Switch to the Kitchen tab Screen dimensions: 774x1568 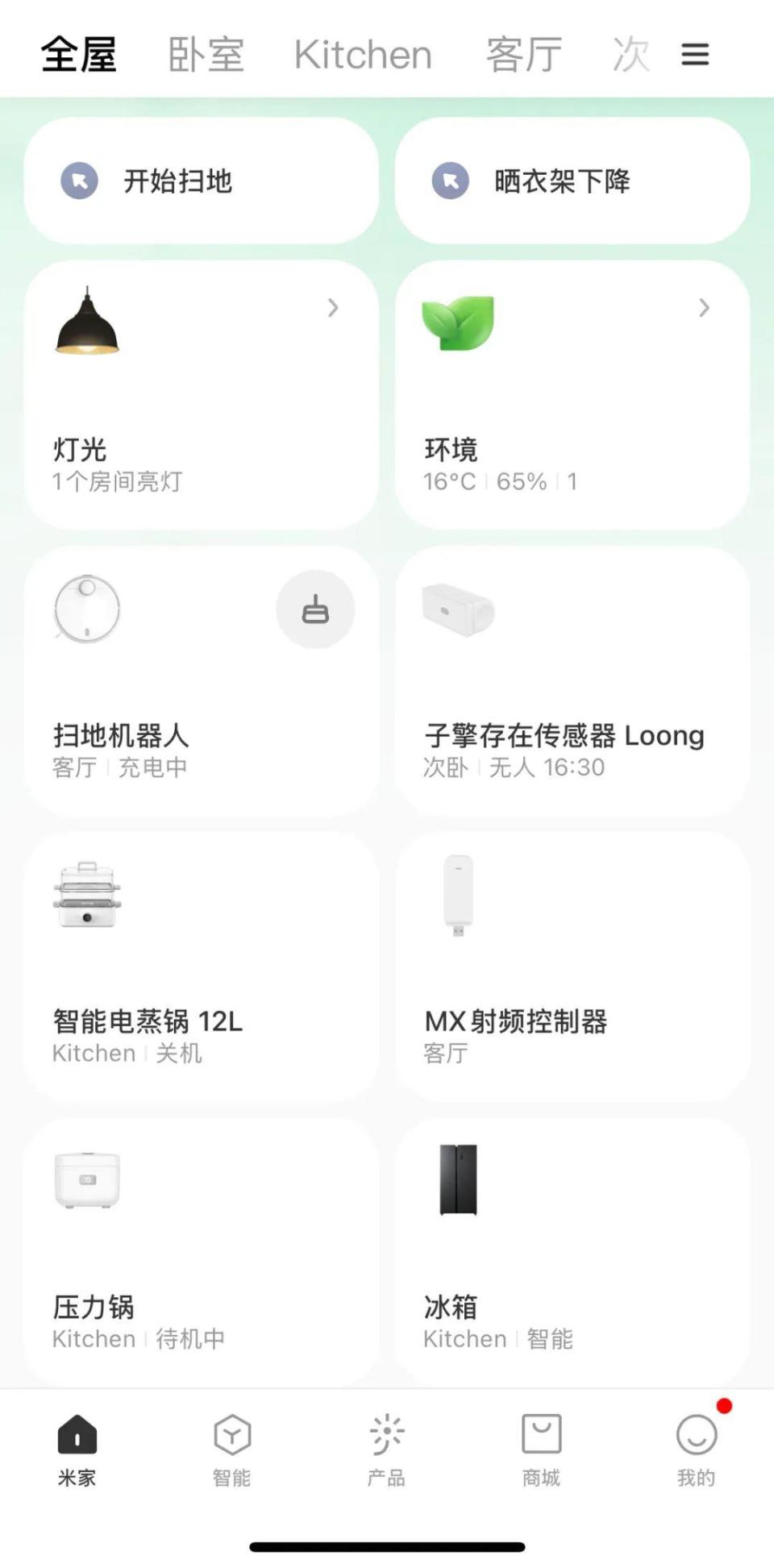point(361,54)
